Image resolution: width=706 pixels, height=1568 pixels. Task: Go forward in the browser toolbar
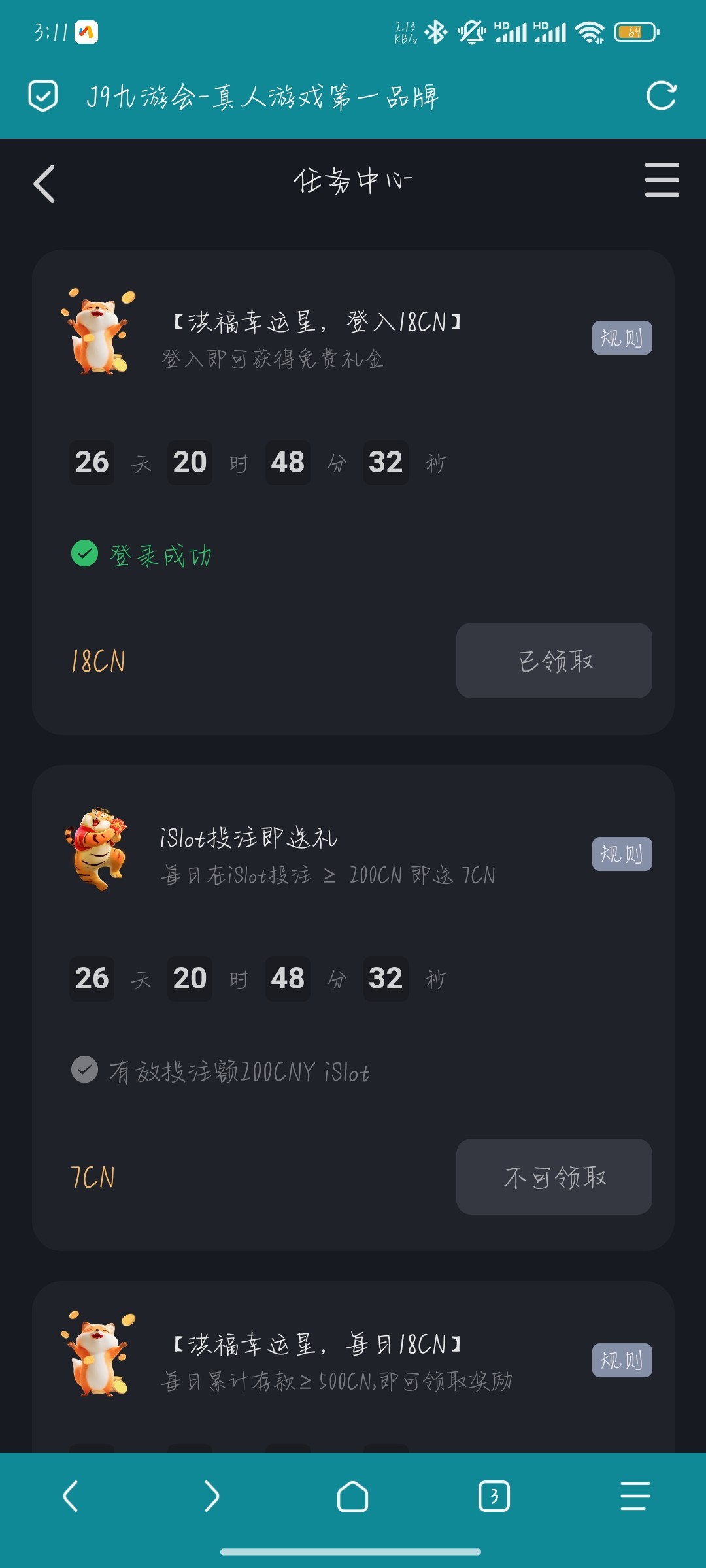click(212, 1496)
